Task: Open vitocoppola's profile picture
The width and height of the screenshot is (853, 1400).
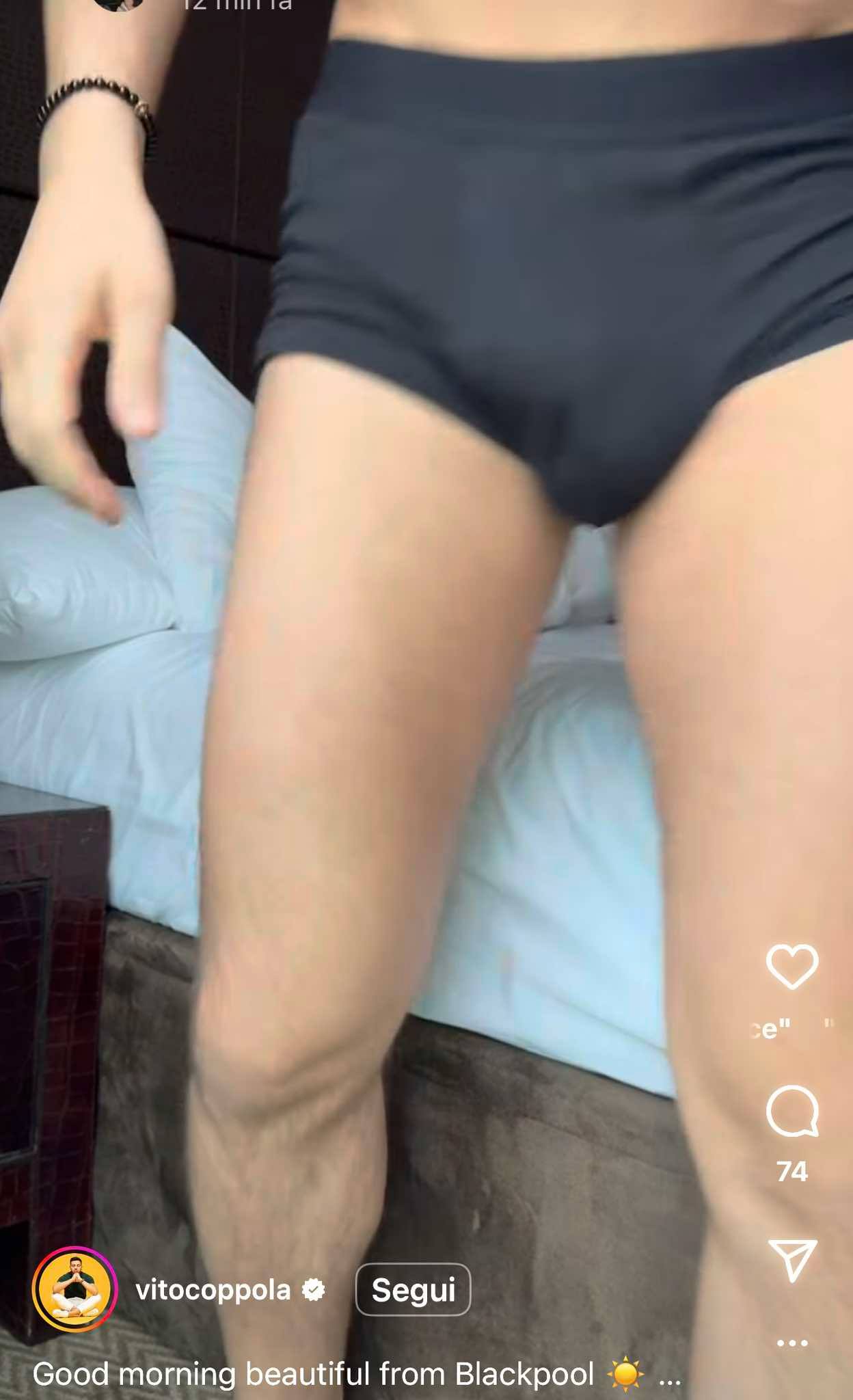Action: pyautogui.click(x=75, y=1289)
